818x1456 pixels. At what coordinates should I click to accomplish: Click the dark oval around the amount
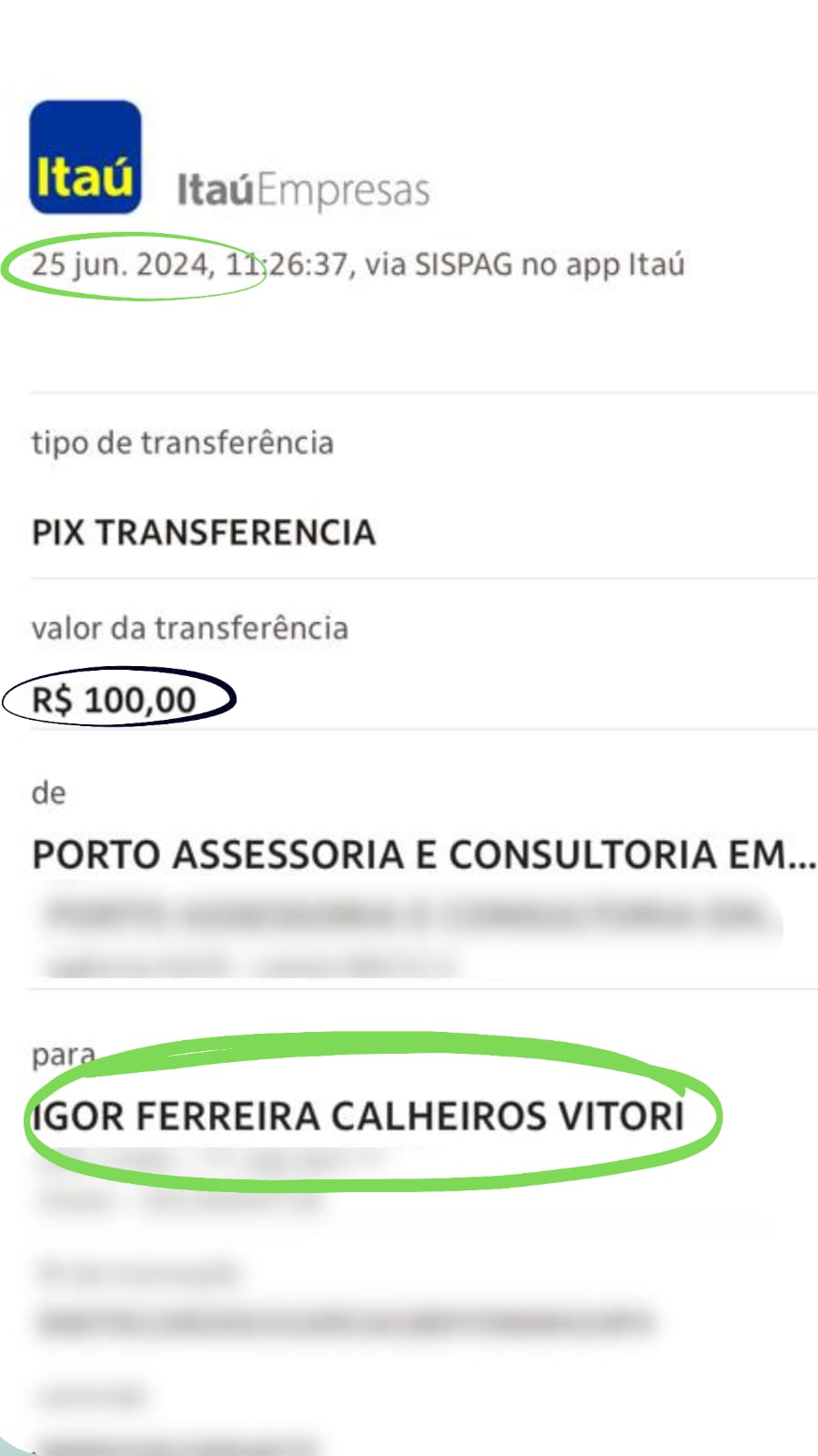click(118, 699)
